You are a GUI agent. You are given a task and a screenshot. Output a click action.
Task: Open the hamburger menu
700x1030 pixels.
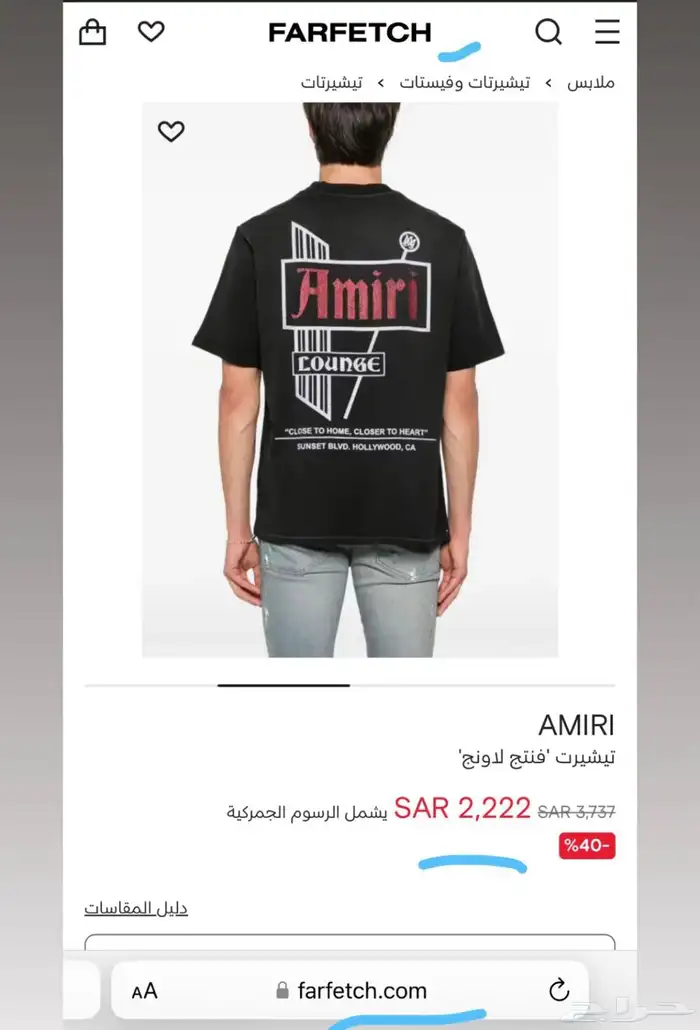(607, 32)
